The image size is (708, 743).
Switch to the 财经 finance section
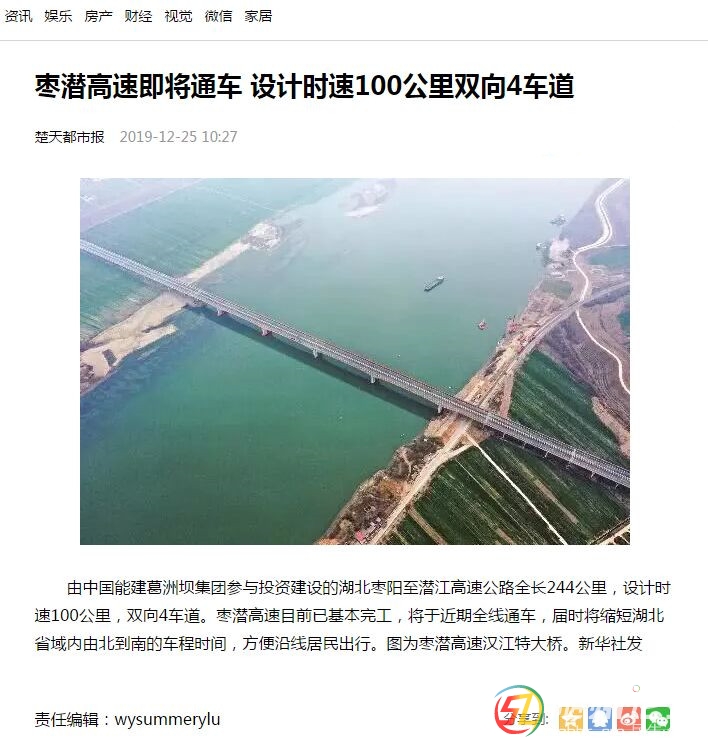coord(138,16)
